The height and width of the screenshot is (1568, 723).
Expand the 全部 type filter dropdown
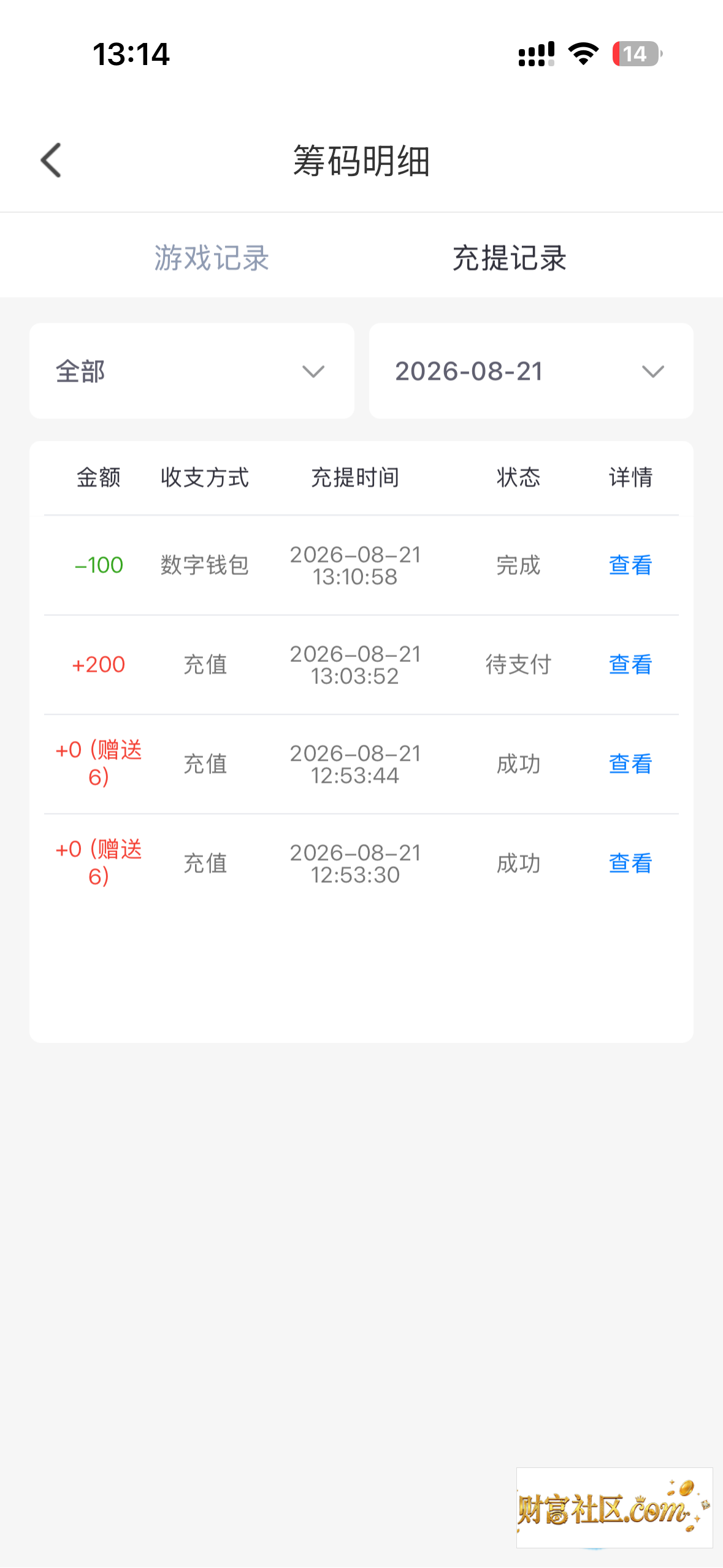tap(192, 371)
